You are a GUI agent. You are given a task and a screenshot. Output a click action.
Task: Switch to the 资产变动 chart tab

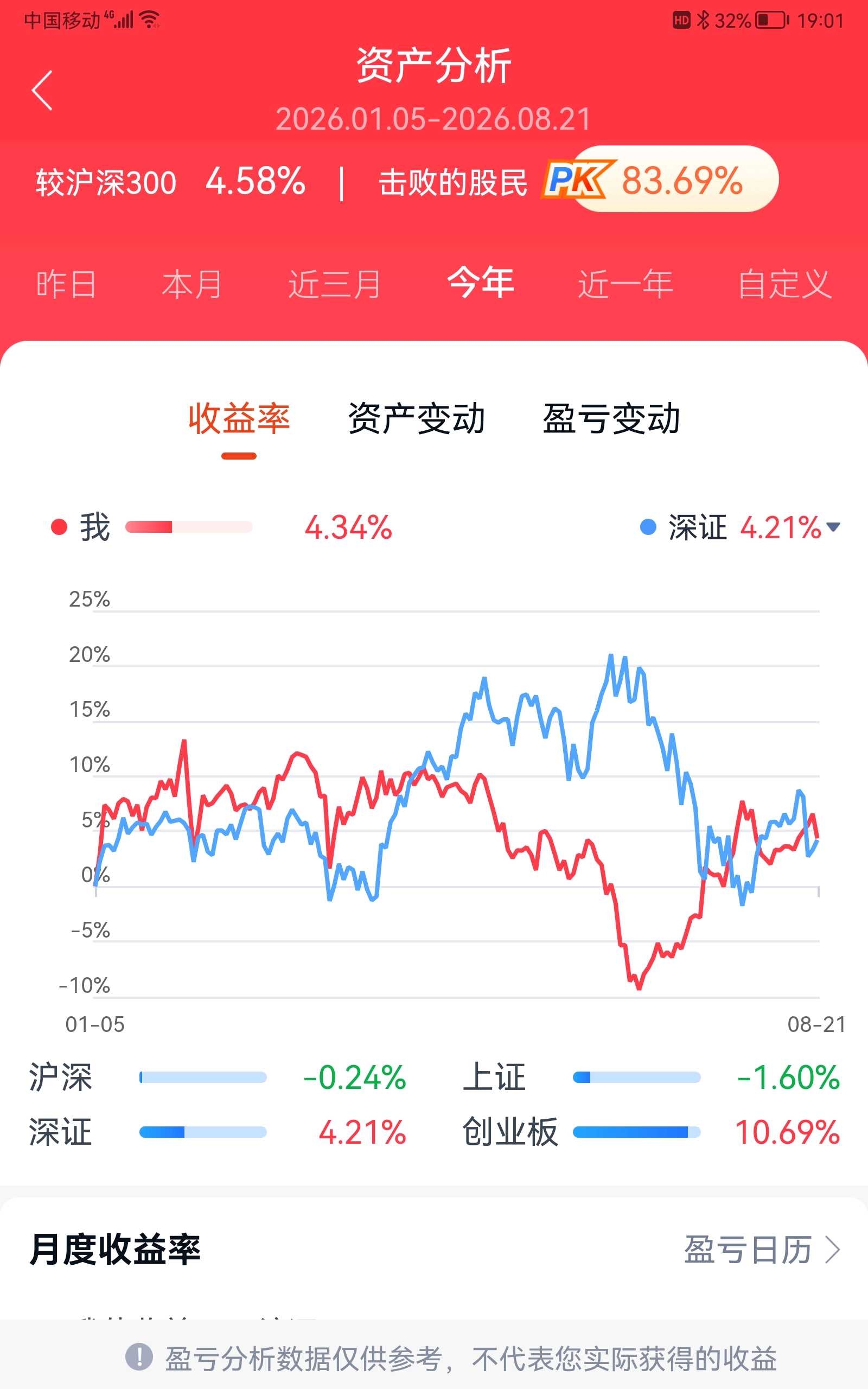point(417,419)
